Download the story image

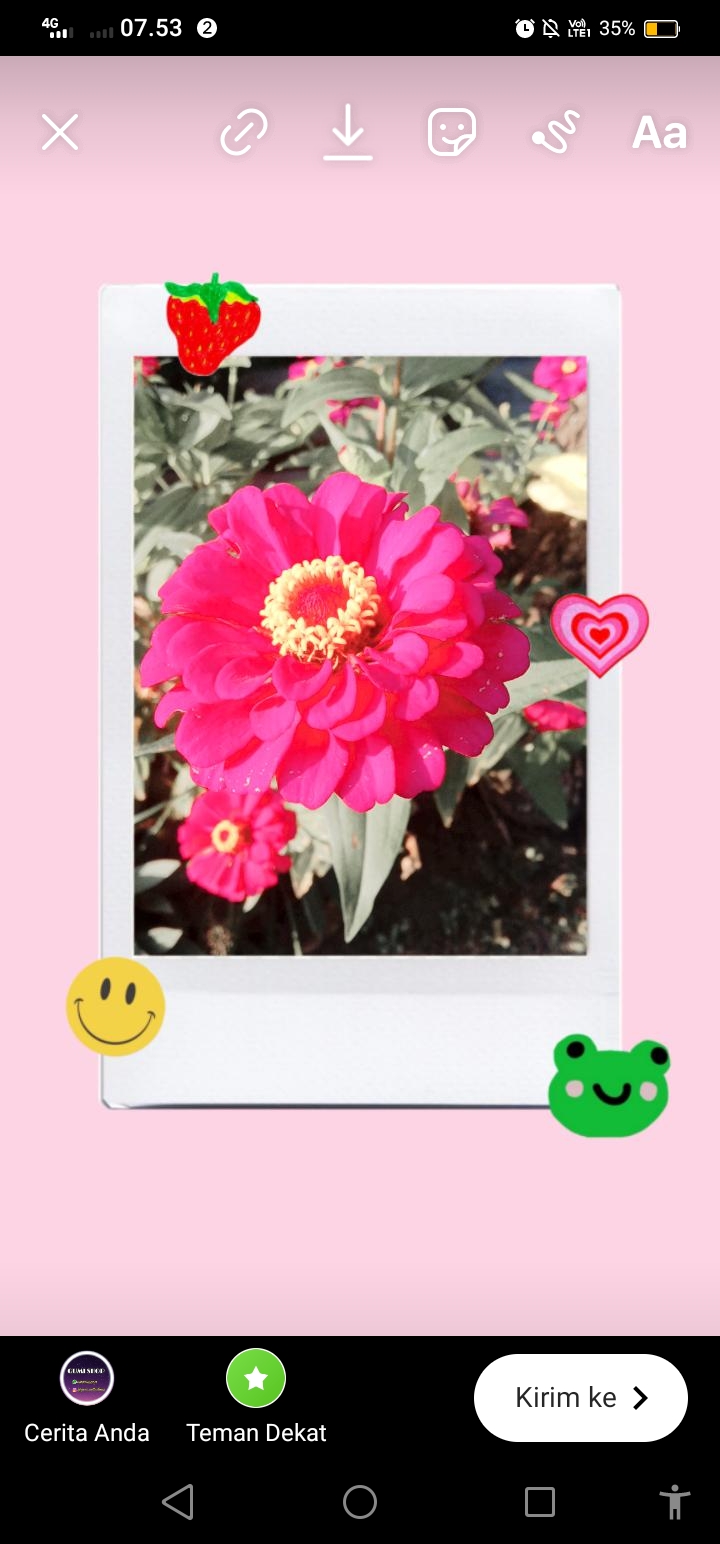pos(348,134)
